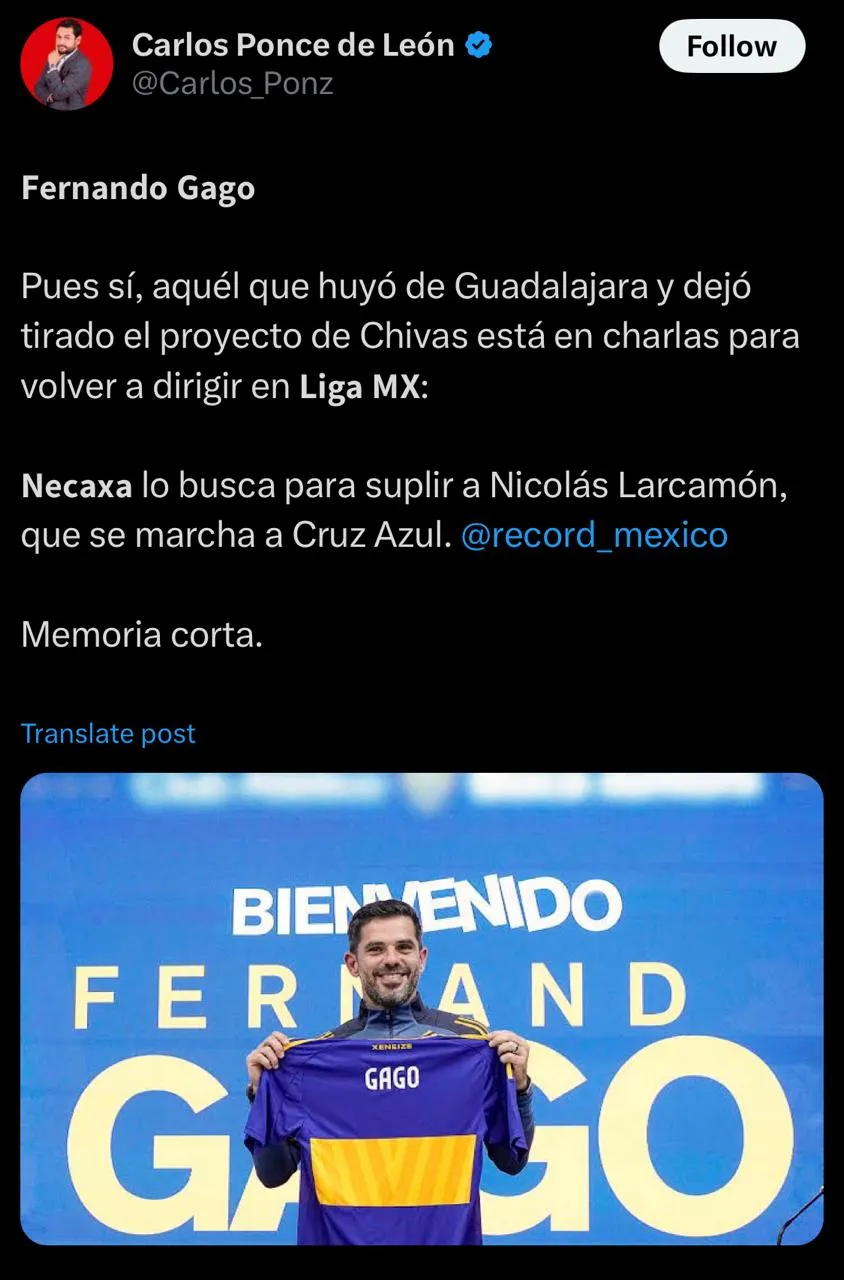Follow Carlos Ponce de León
The height and width of the screenshot is (1280, 844).
(x=731, y=47)
